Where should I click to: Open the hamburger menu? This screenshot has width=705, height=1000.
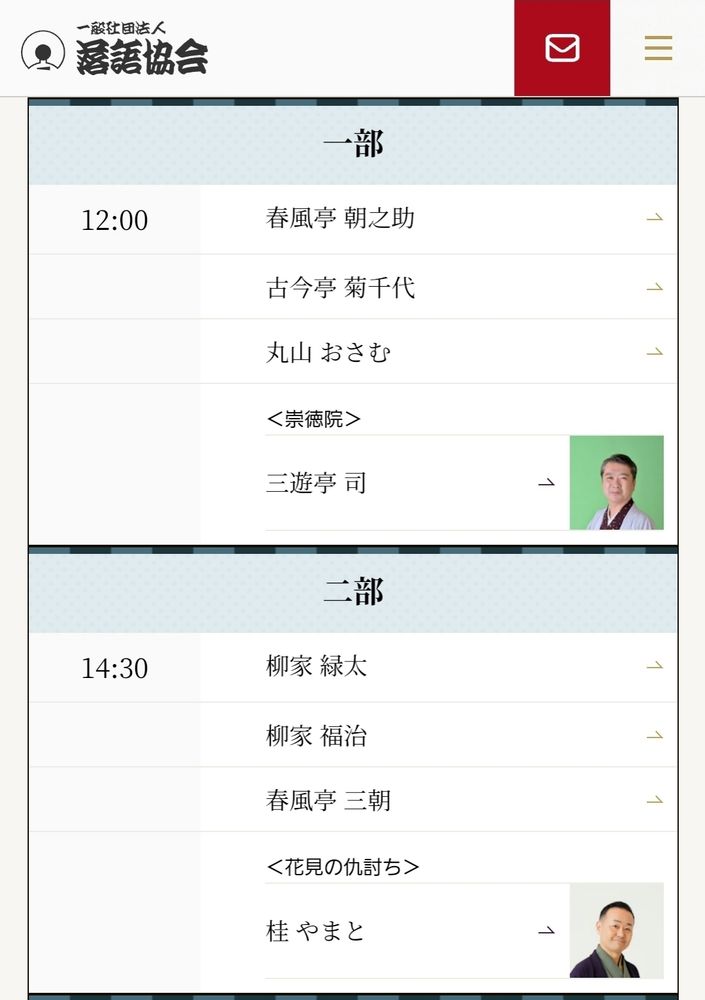click(x=658, y=48)
